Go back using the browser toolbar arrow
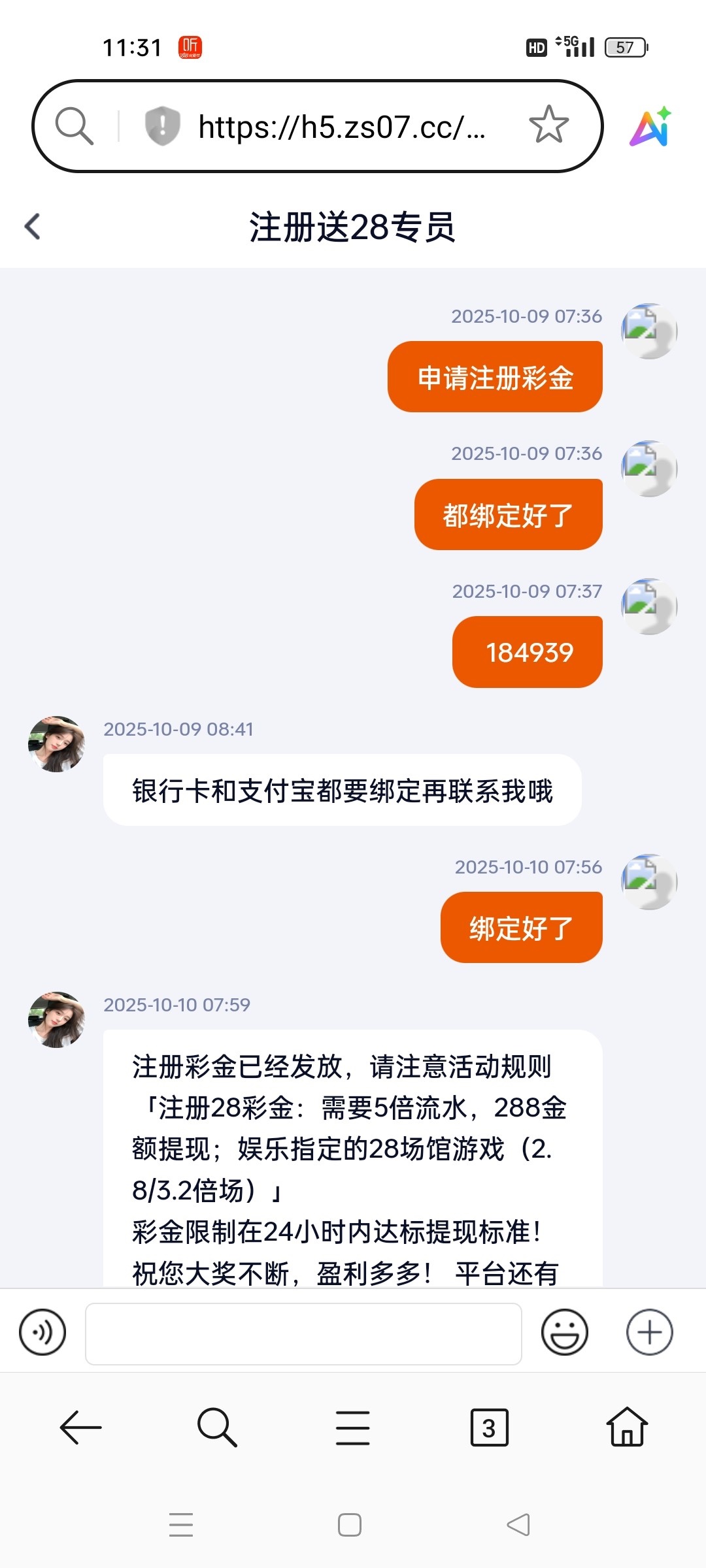The height and width of the screenshot is (1568, 706). 80,1428
